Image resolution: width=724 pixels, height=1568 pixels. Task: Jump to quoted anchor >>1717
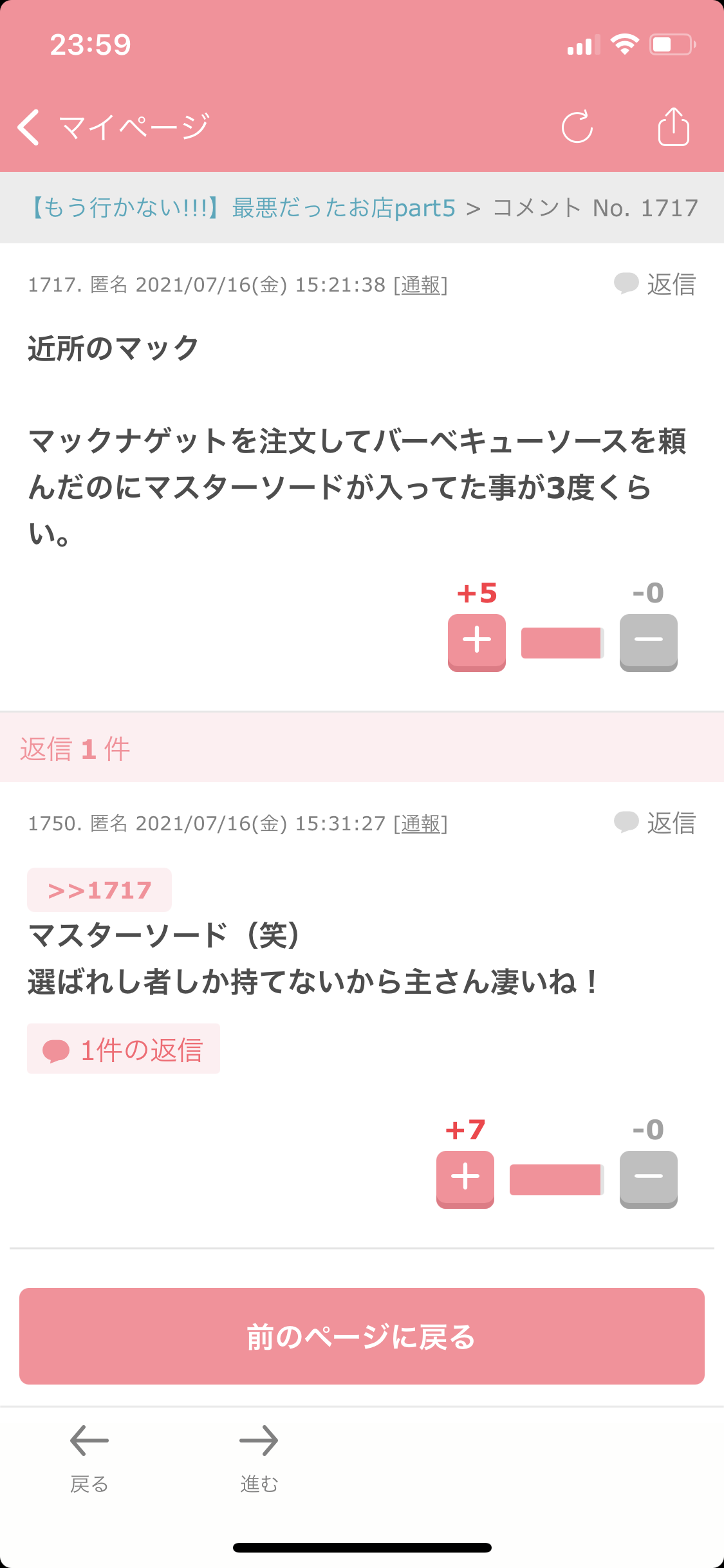(x=99, y=890)
